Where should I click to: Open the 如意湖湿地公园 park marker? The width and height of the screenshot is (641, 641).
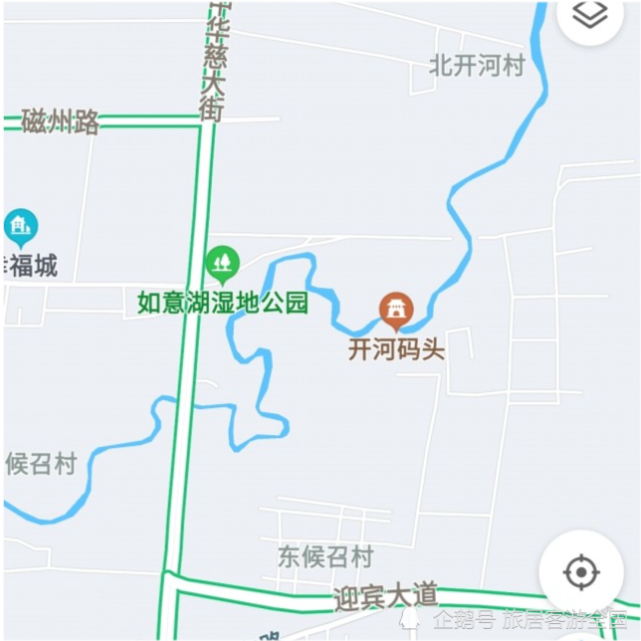click(222, 264)
